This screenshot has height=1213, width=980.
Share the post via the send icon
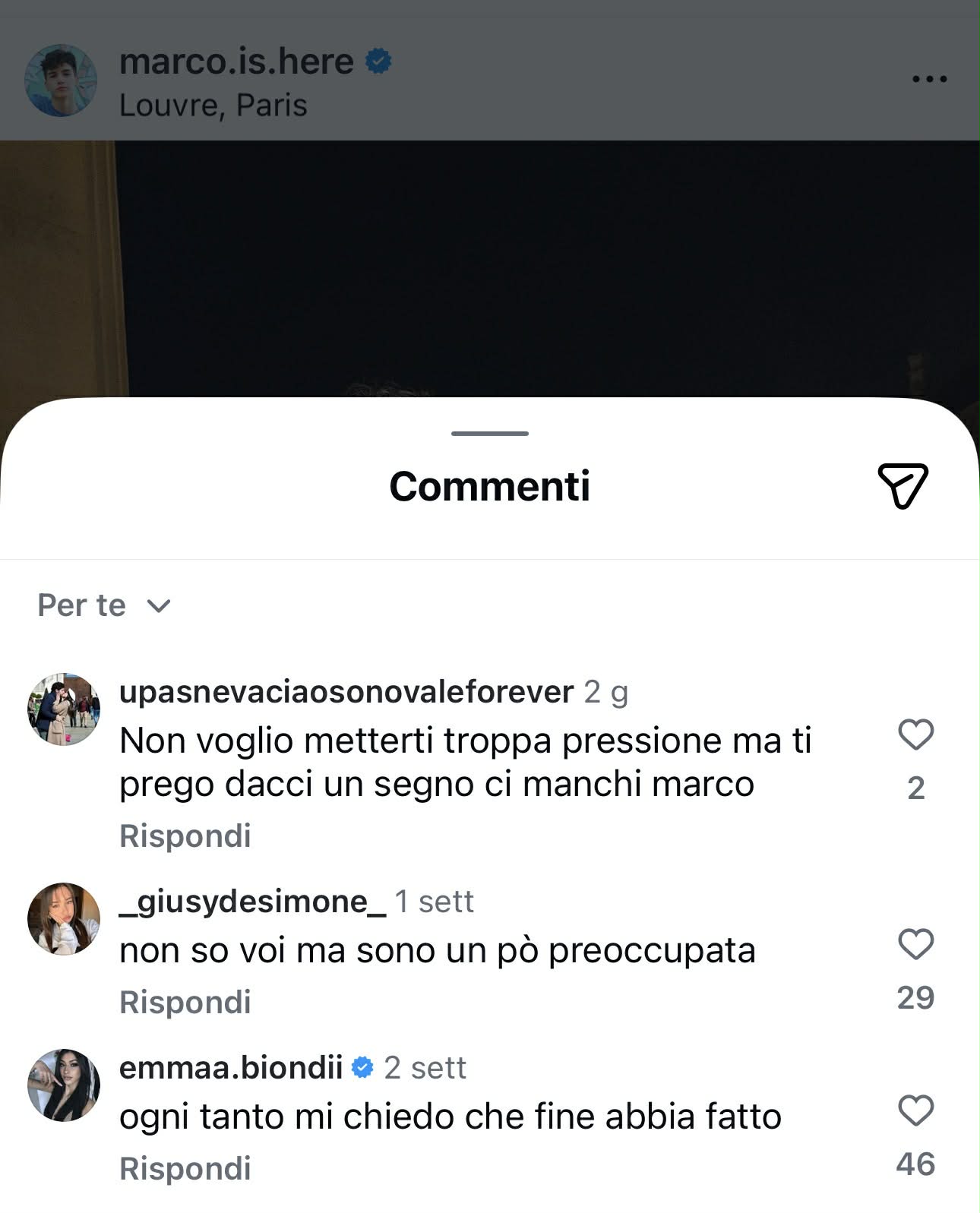tap(903, 485)
